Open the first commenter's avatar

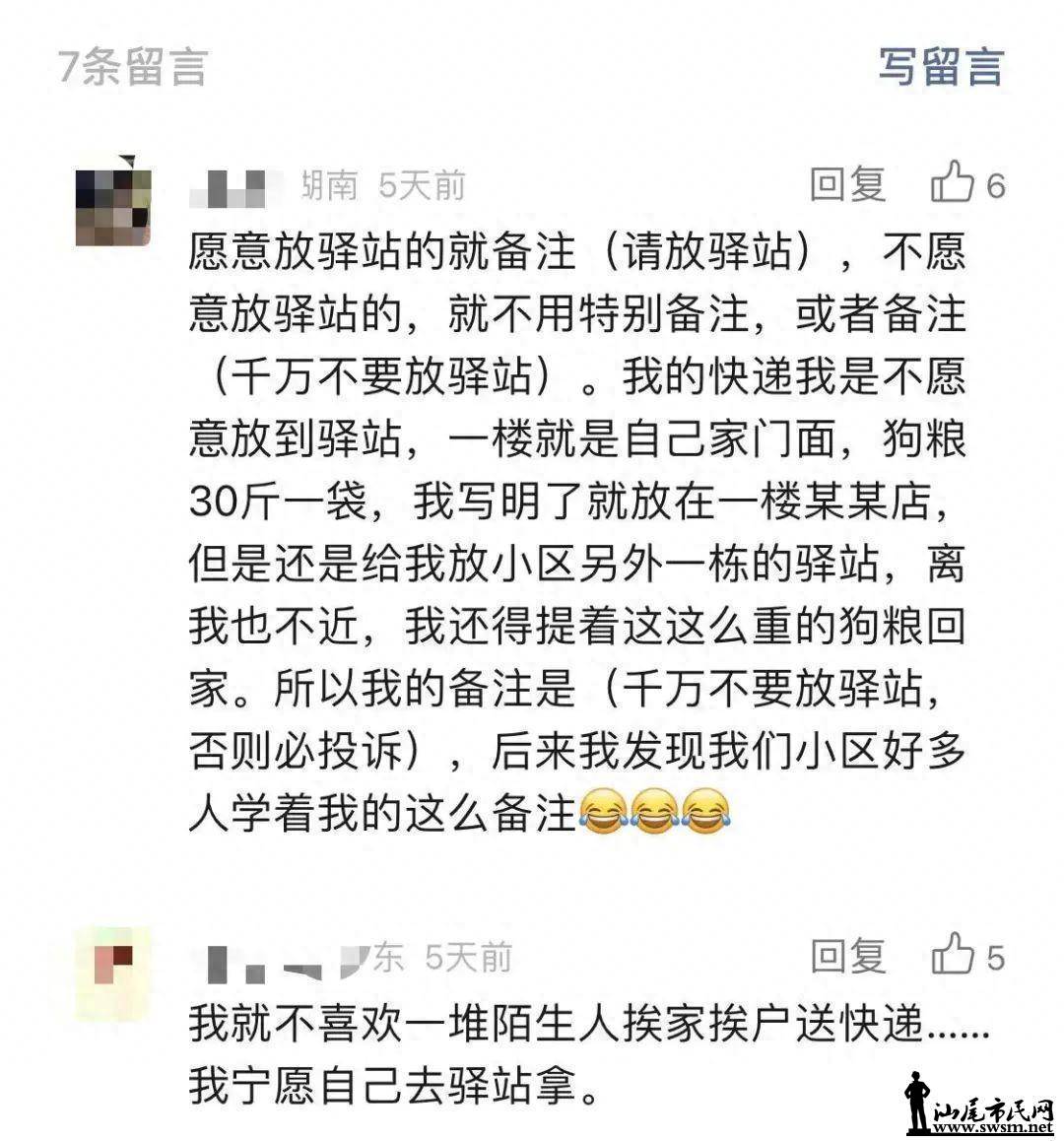click(113, 206)
